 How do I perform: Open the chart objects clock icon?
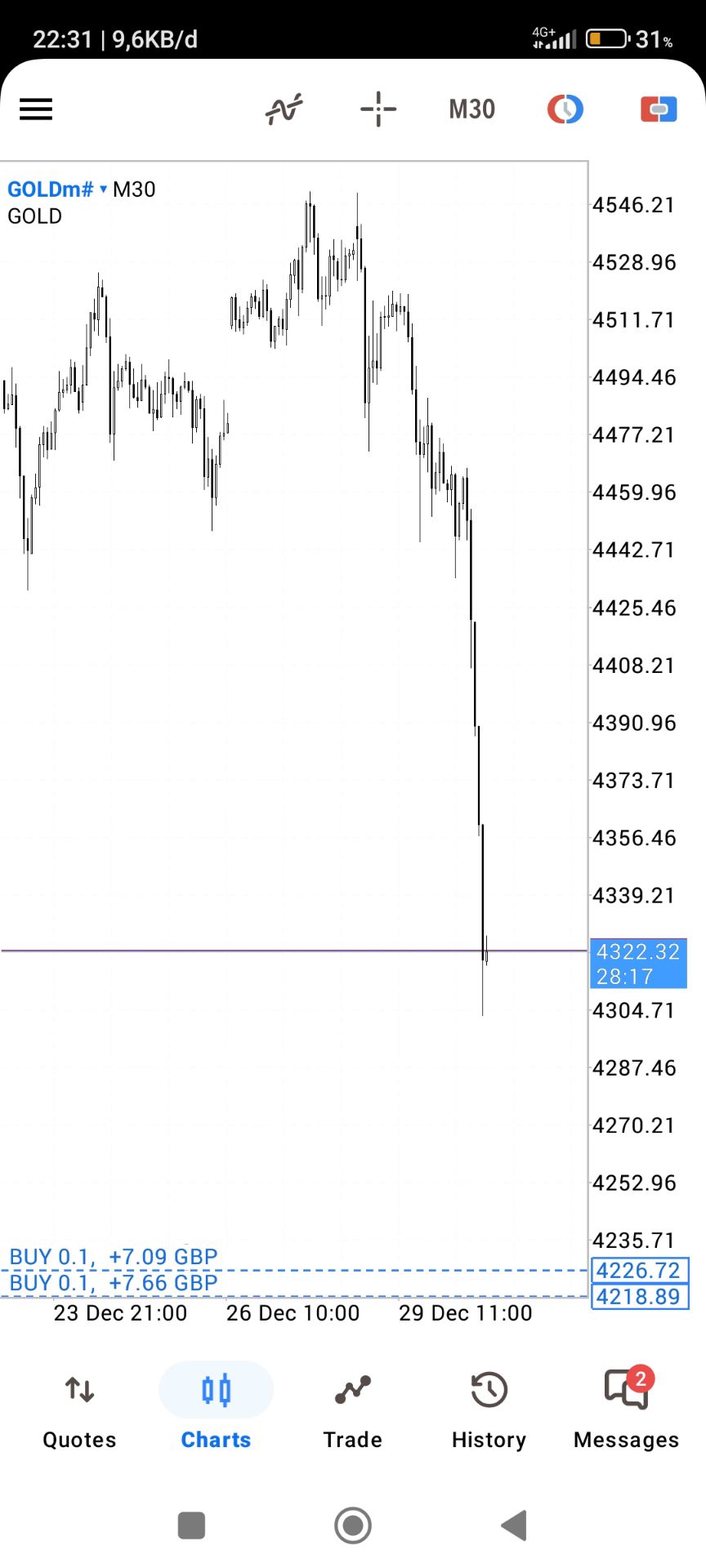(x=565, y=109)
